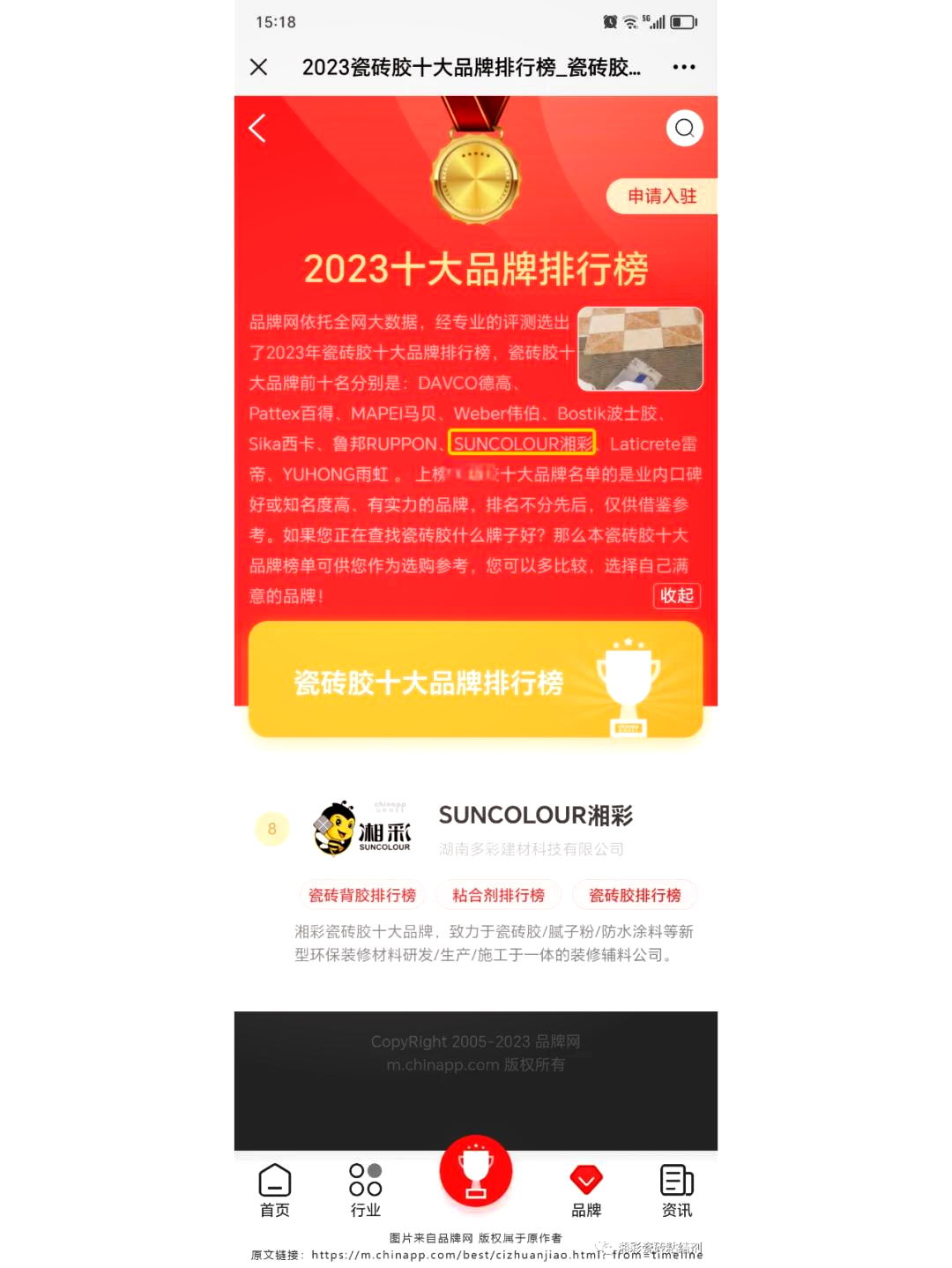
Task: Tap the 申请入驻 button
Action: click(x=661, y=196)
